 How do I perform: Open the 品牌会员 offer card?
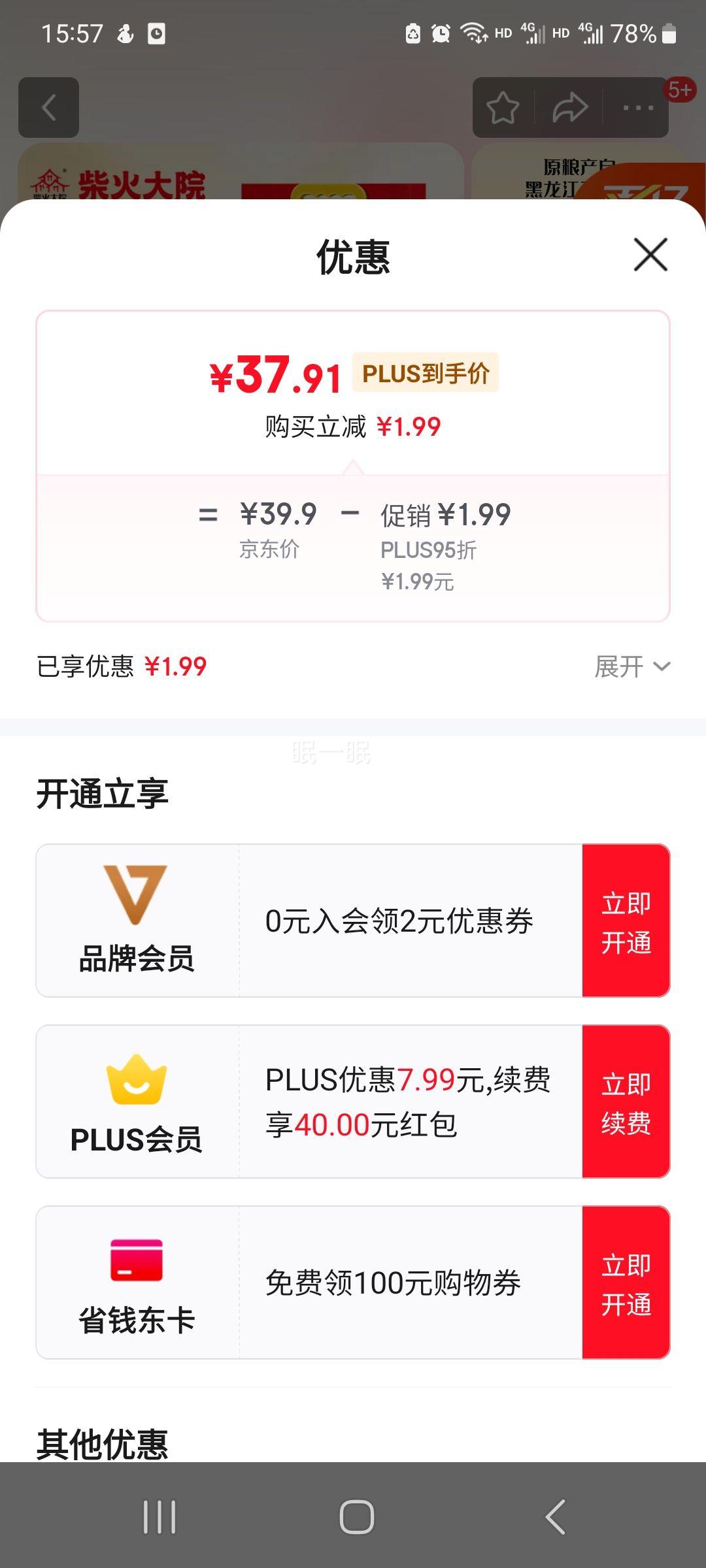[x=309, y=921]
